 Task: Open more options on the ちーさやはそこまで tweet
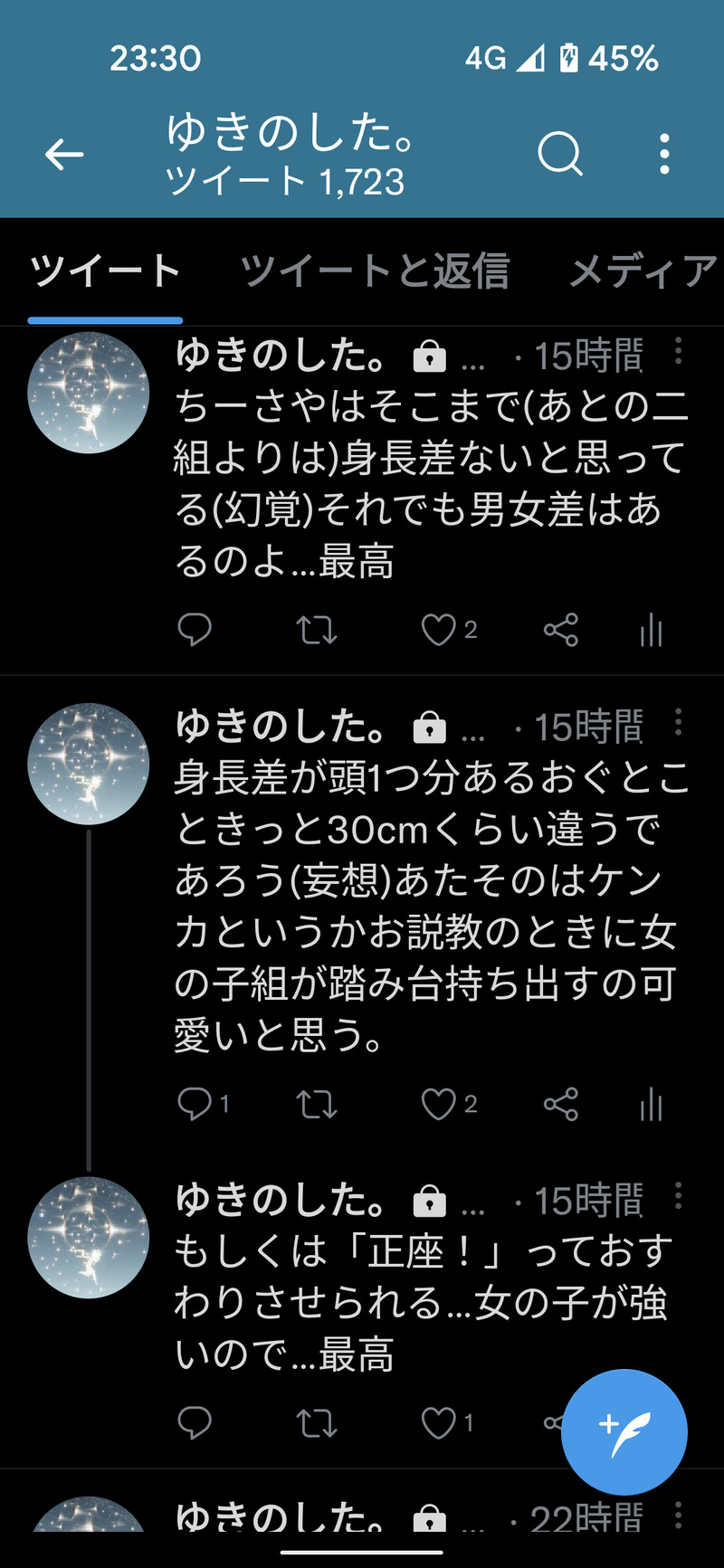click(x=678, y=352)
